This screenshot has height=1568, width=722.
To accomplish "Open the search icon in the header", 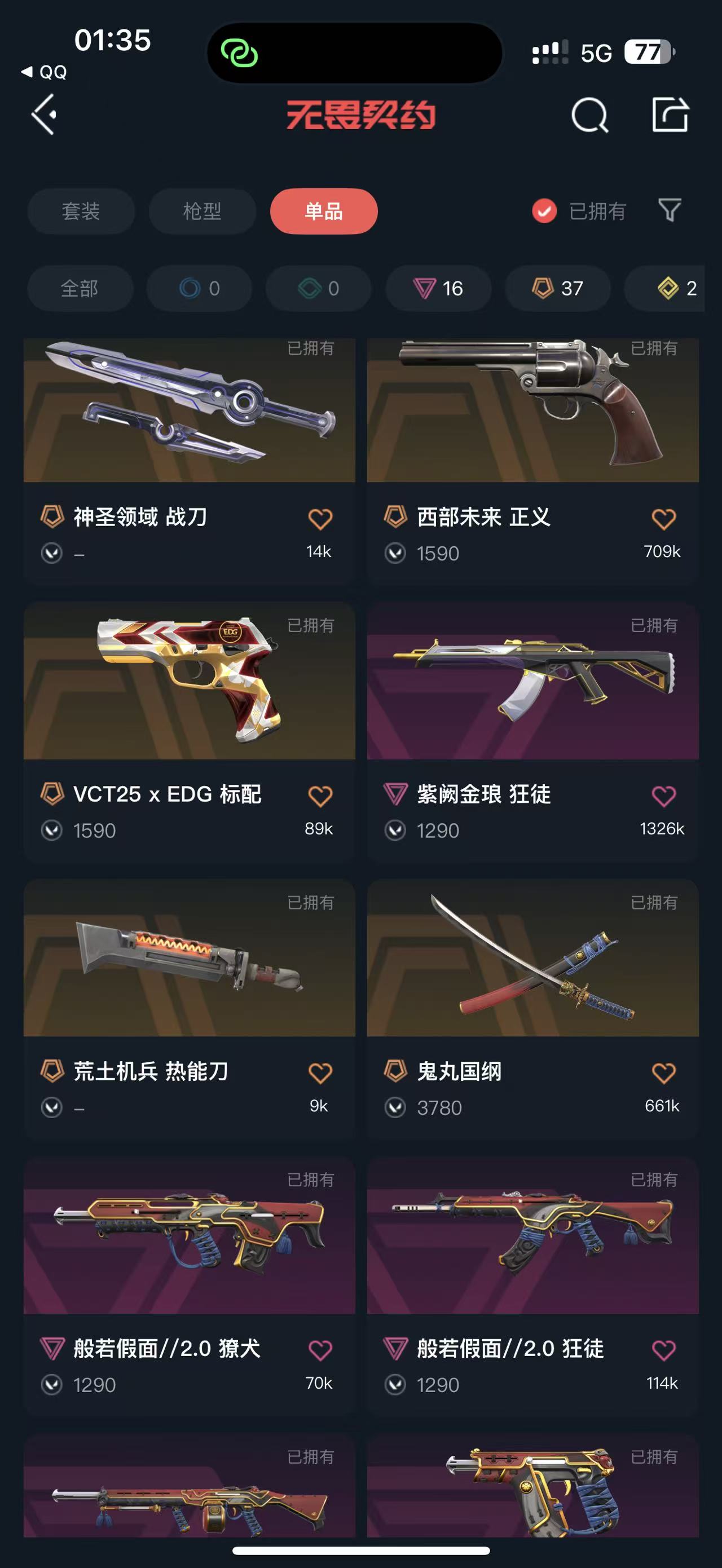I will (x=589, y=114).
